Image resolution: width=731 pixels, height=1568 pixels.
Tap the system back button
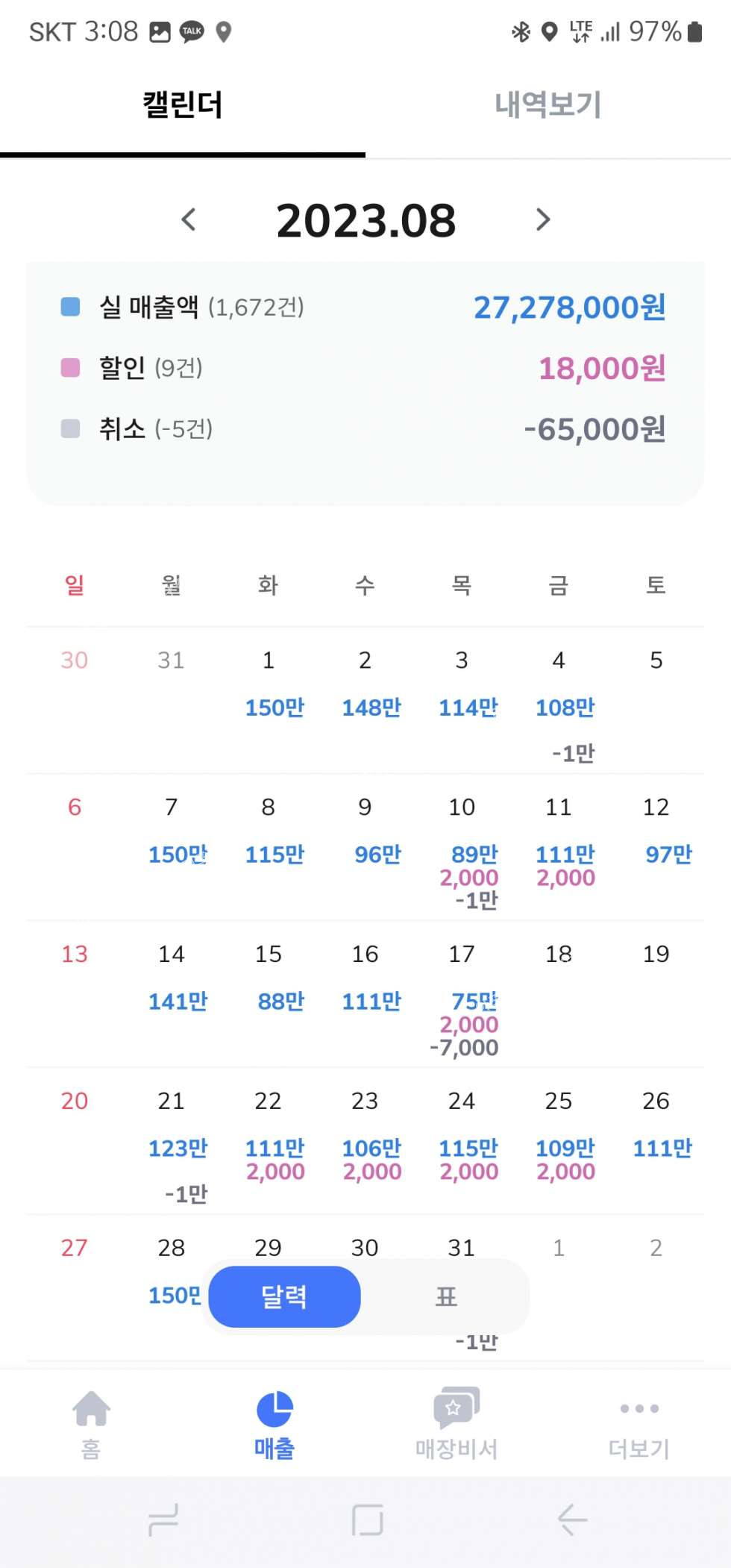572,1519
